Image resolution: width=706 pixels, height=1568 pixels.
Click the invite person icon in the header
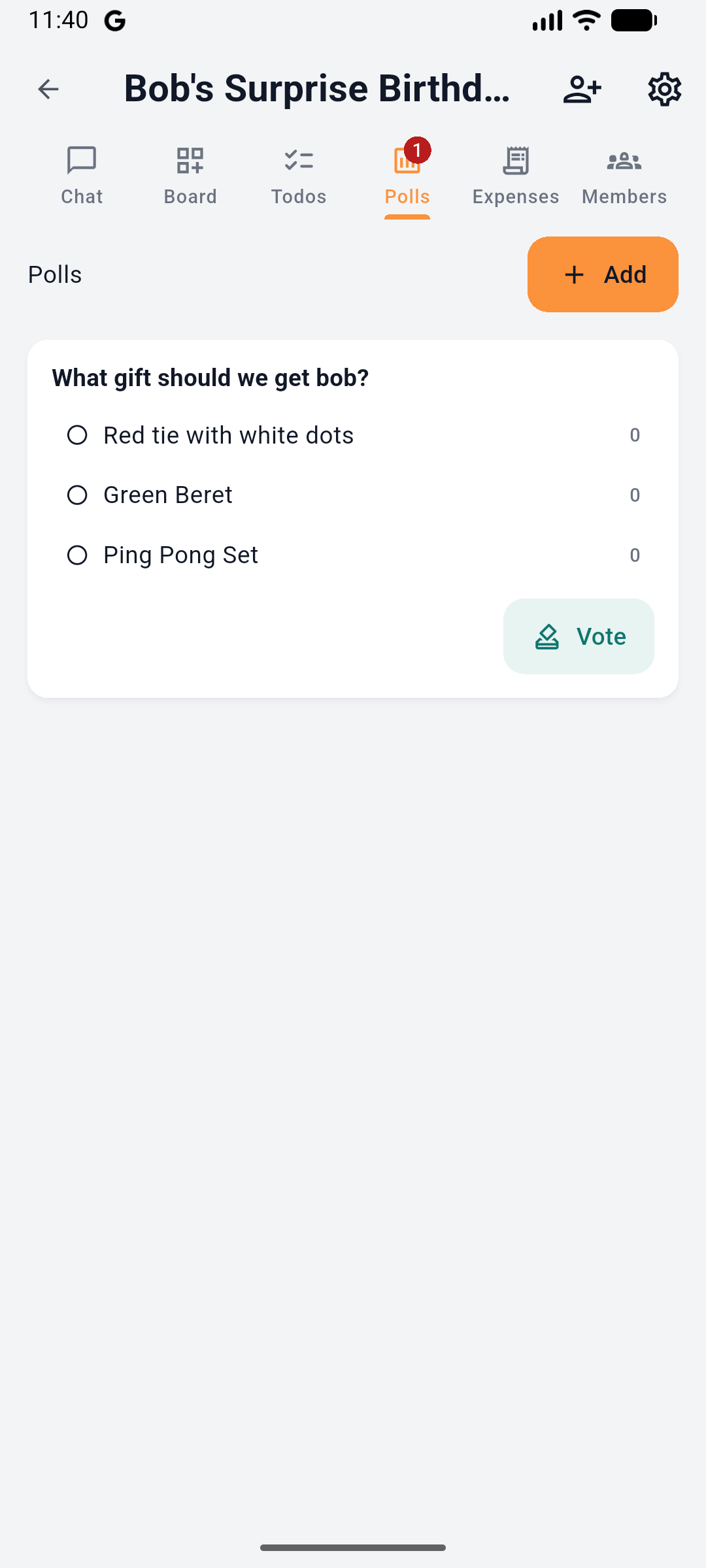[583, 89]
